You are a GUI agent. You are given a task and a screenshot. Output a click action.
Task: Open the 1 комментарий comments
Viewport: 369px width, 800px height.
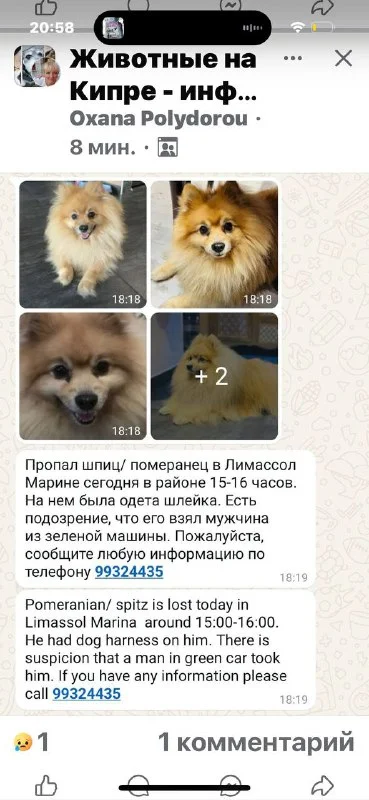coord(256,742)
